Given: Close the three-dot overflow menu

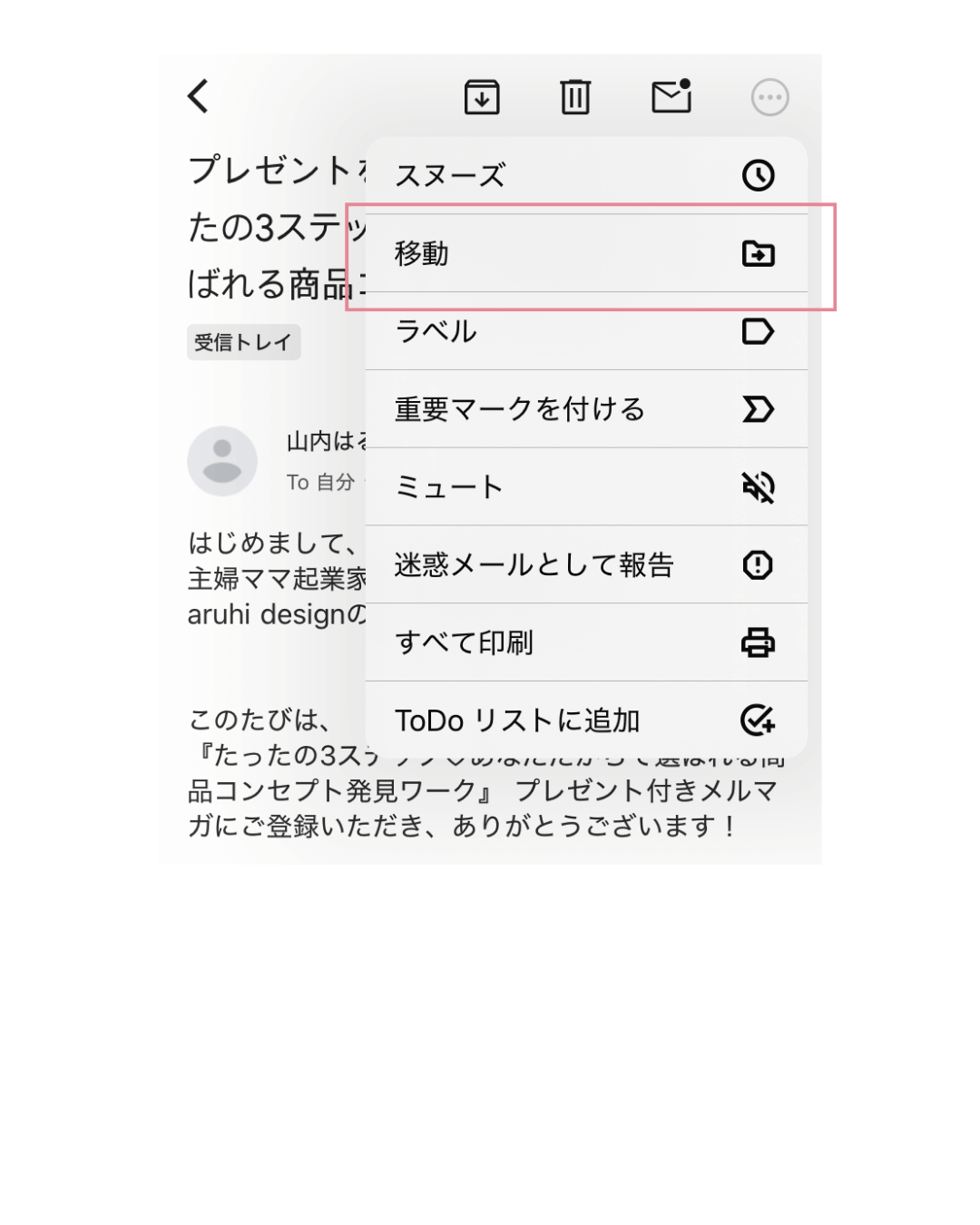Looking at the screenshot, I should (769, 97).
